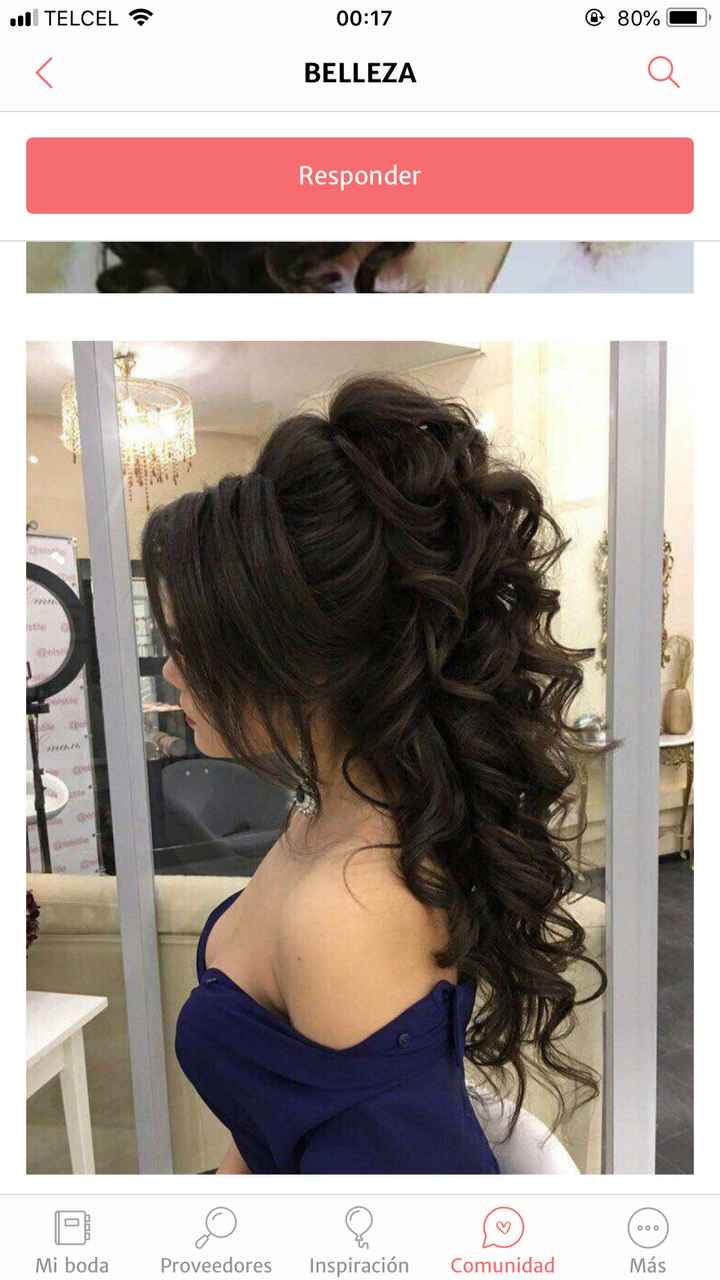Go back from the Belleza screen
This screenshot has height=1280, width=720.
44,73
